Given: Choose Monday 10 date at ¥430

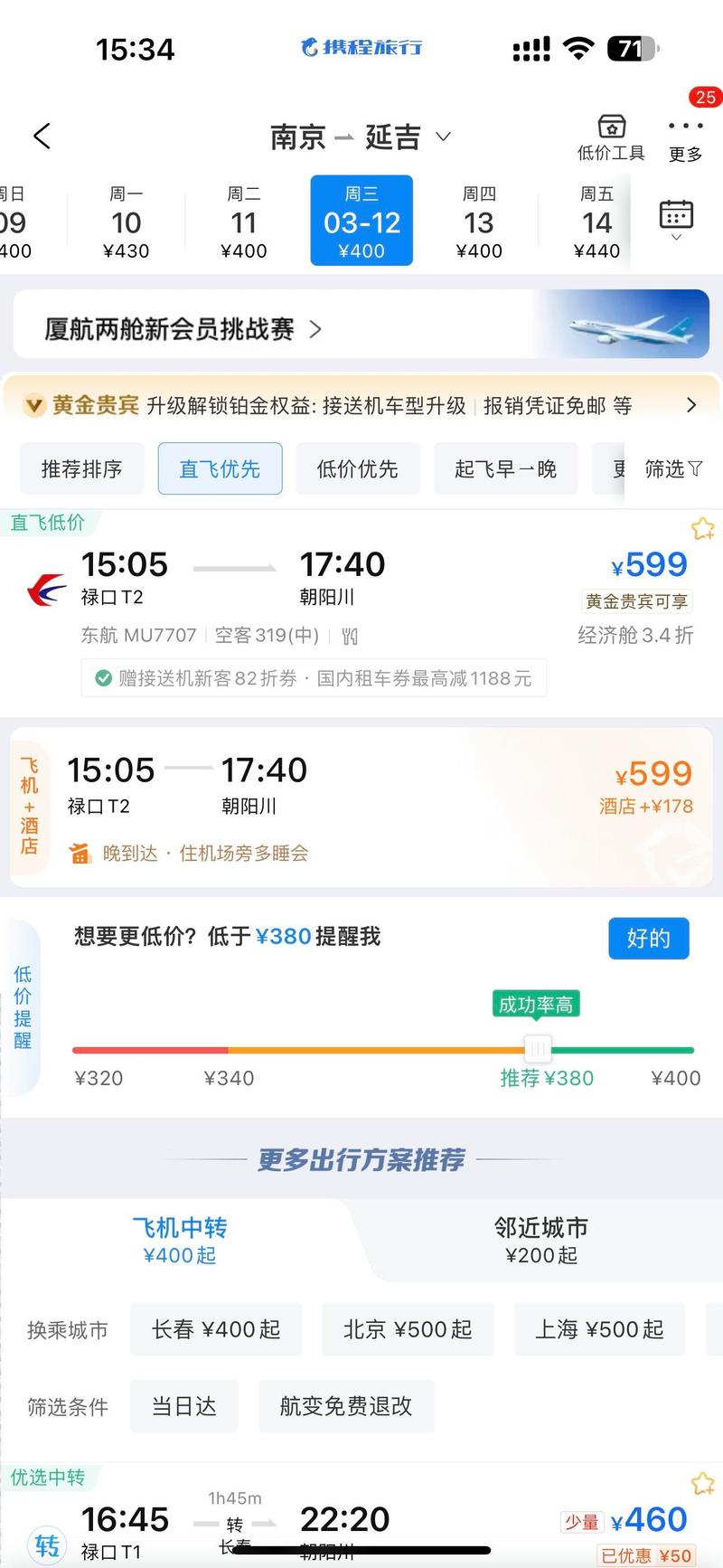Looking at the screenshot, I should [127, 222].
